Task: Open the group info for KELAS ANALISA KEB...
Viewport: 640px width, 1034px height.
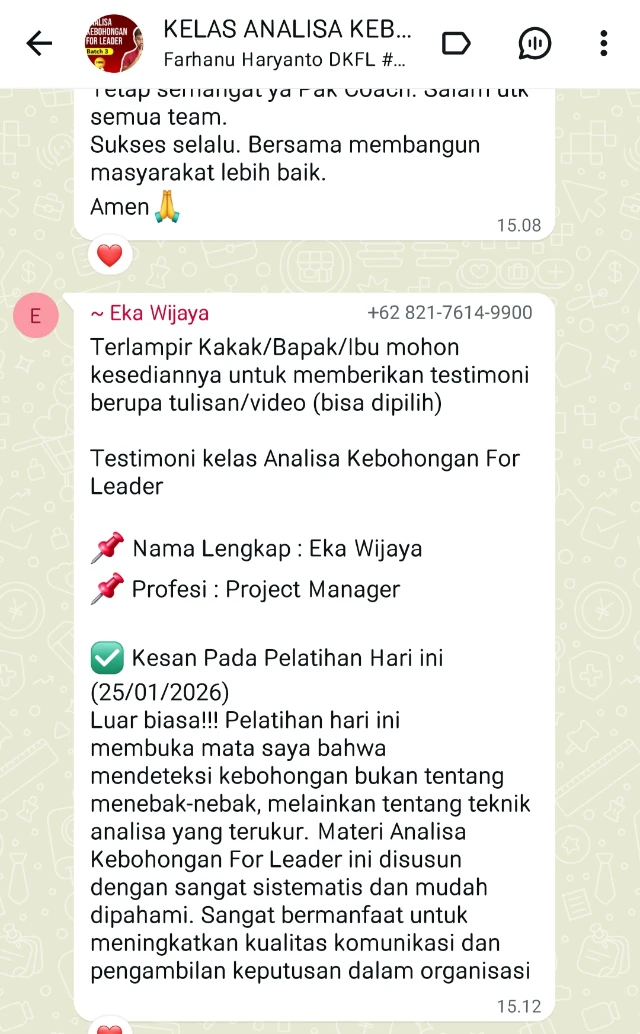Action: tap(286, 43)
